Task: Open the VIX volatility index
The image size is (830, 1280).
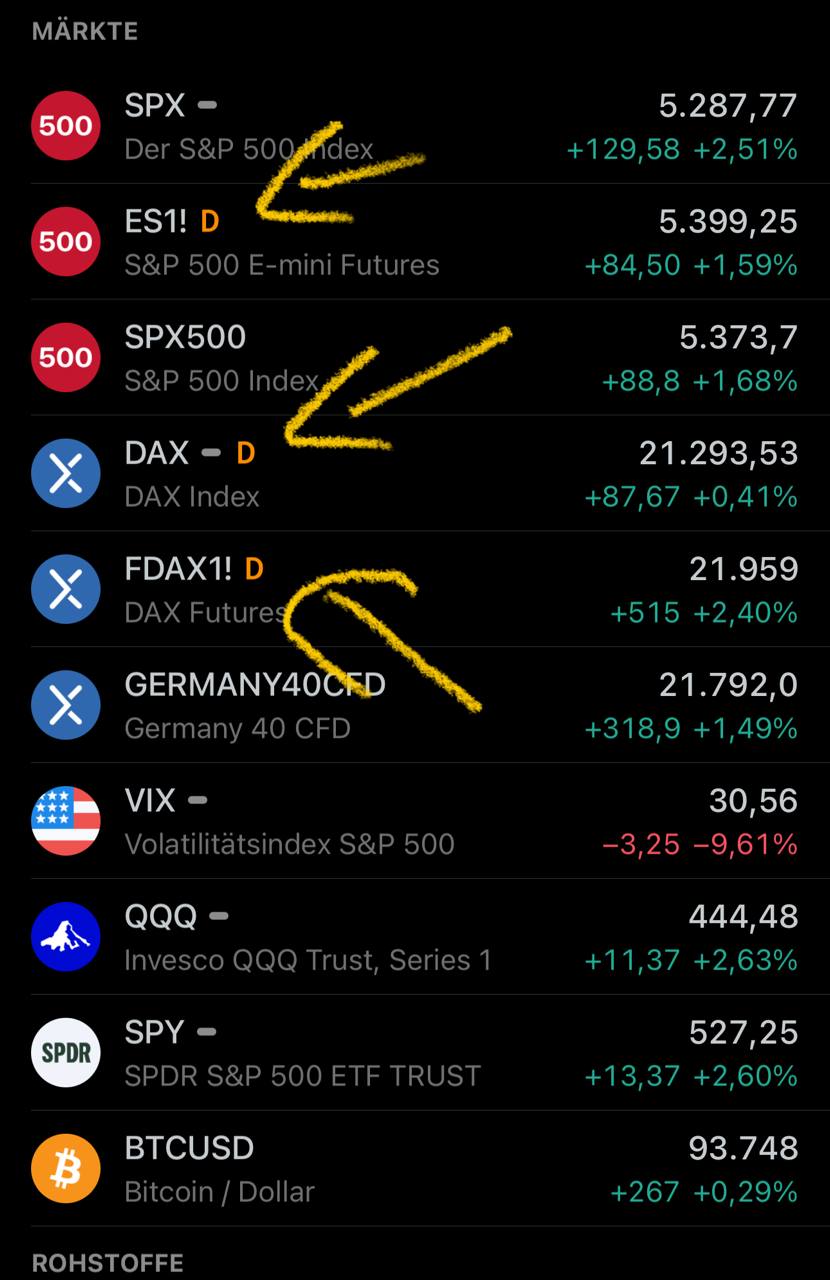Action: [414, 822]
